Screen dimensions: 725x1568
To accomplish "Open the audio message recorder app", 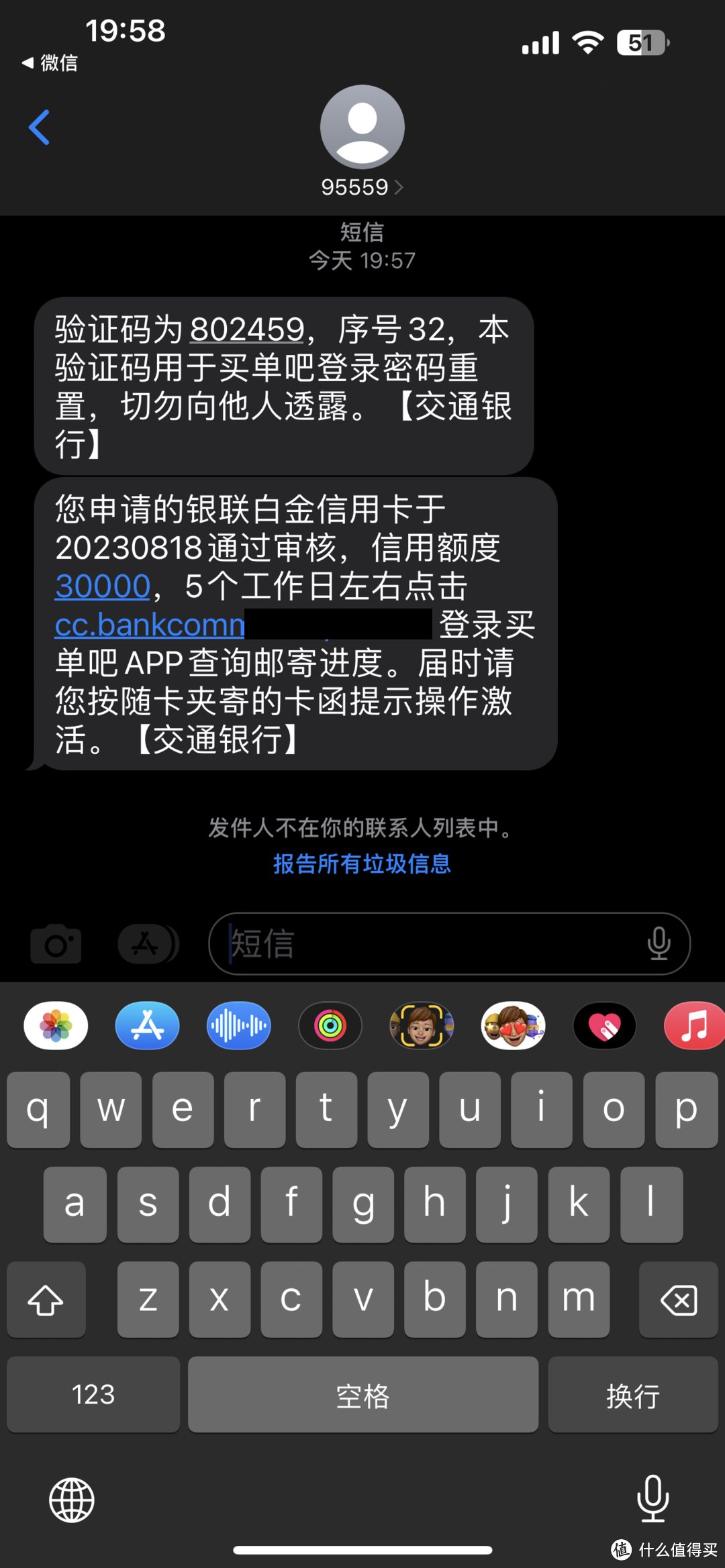I will click(239, 1026).
